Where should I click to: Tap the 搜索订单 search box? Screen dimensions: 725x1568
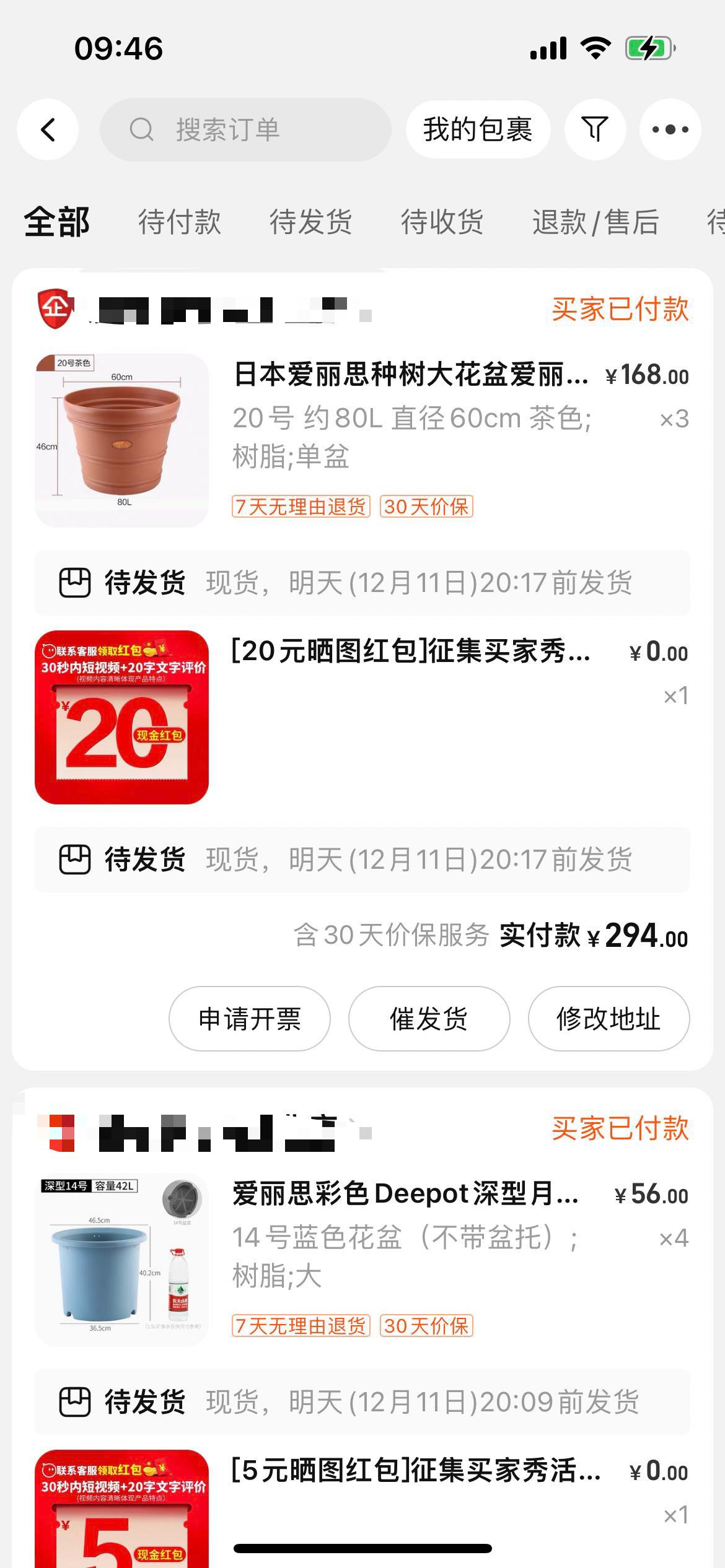pyautogui.click(x=245, y=129)
